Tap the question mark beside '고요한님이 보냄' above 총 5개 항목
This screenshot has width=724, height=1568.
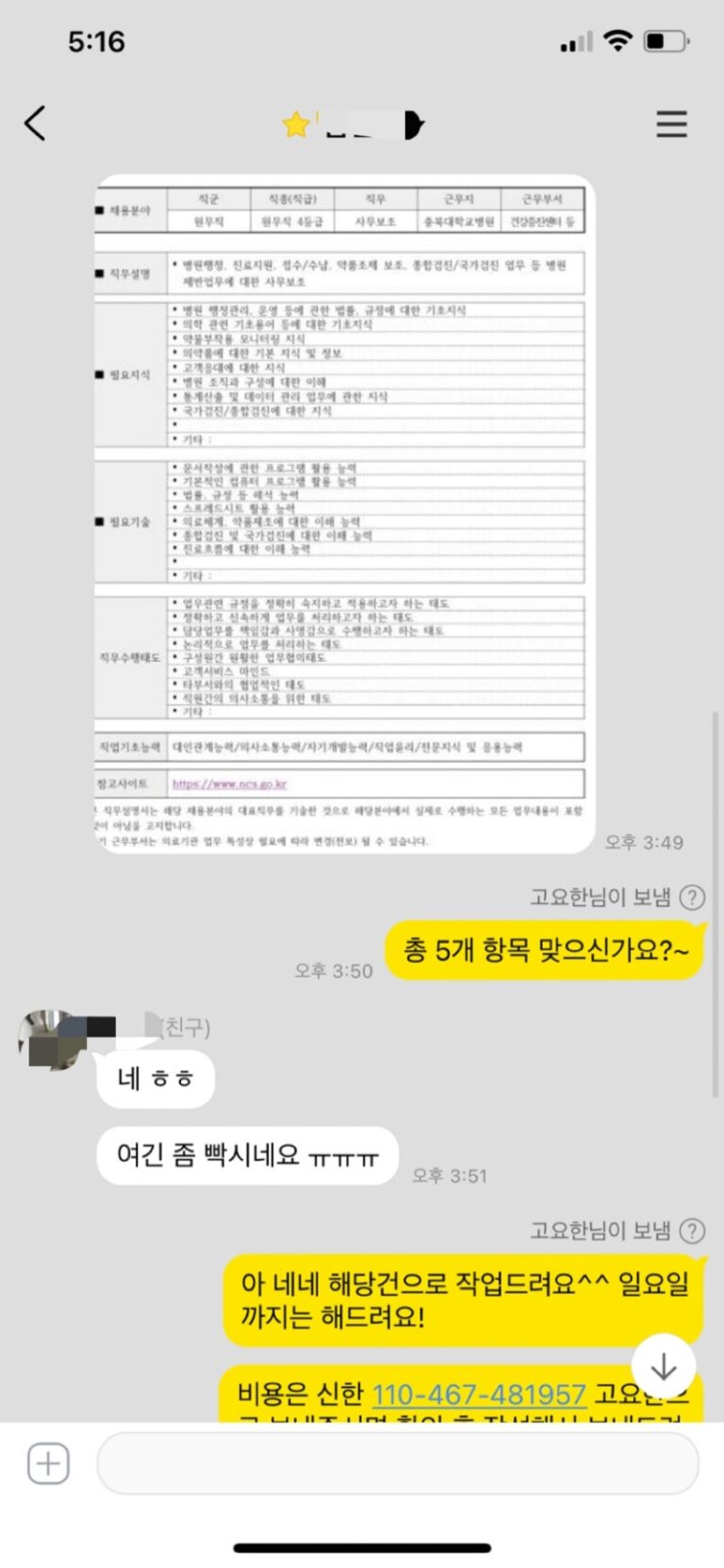coord(692,898)
